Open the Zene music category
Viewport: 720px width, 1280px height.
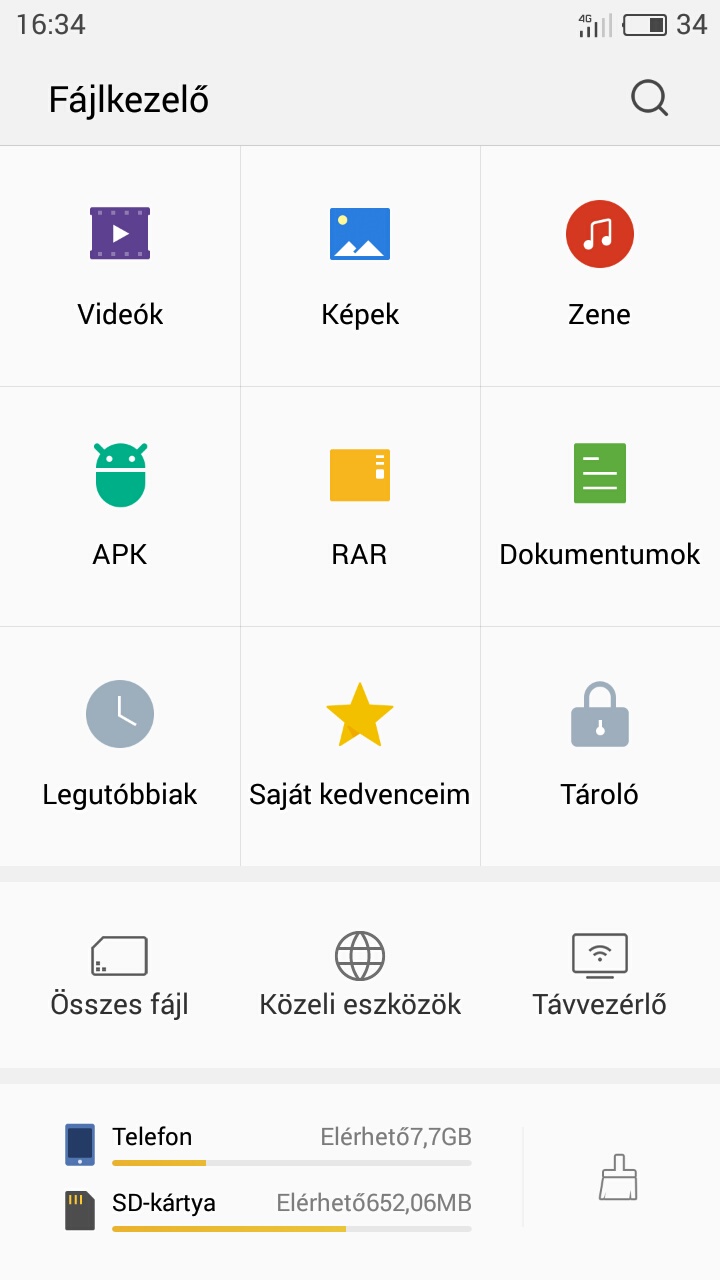[x=600, y=266]
